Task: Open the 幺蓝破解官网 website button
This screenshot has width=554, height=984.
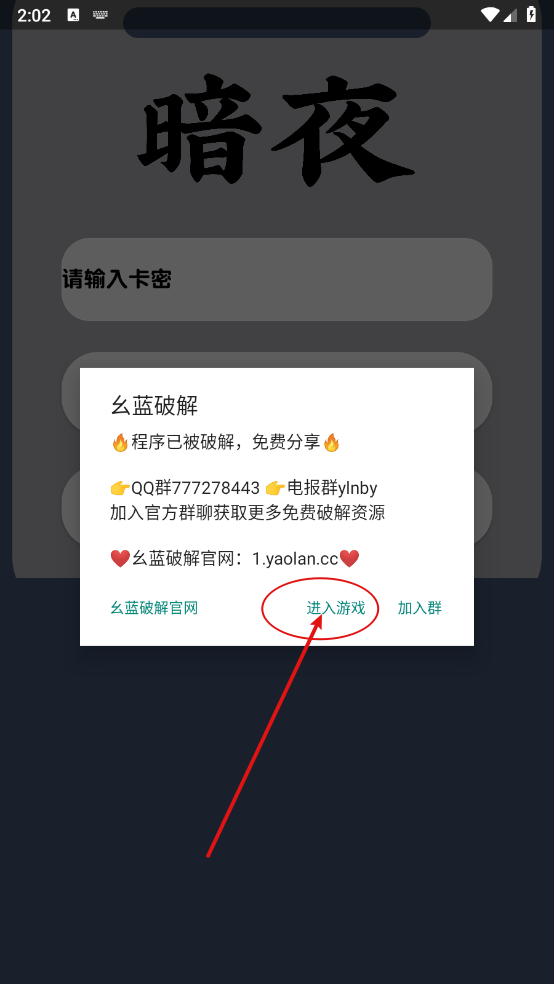Action: pyautogui.click(x=154, y=608)
